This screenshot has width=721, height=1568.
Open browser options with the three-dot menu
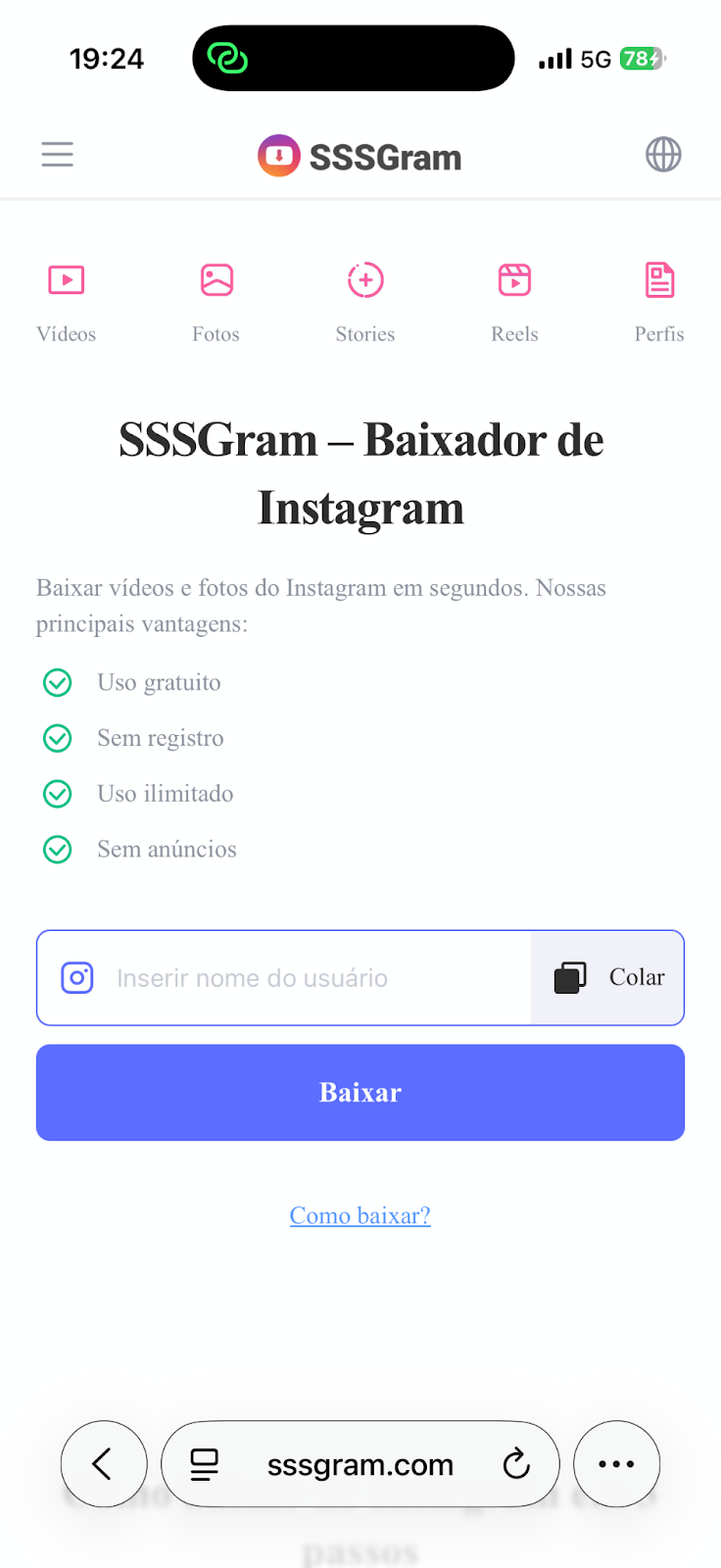pyautogui.click(x=616, y=1463)
